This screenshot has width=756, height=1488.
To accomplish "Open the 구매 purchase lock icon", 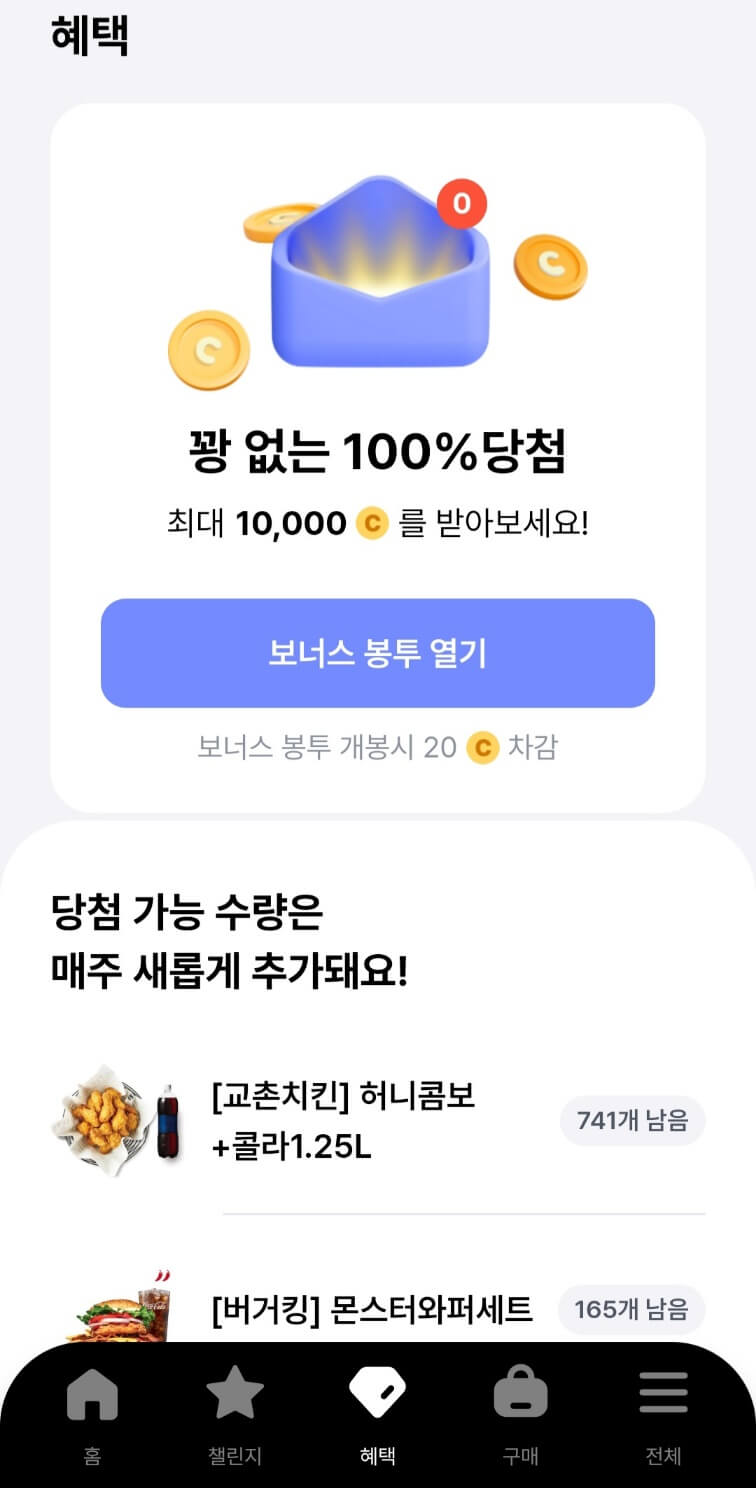I will pyautogui.click(x=520, y=1390).
